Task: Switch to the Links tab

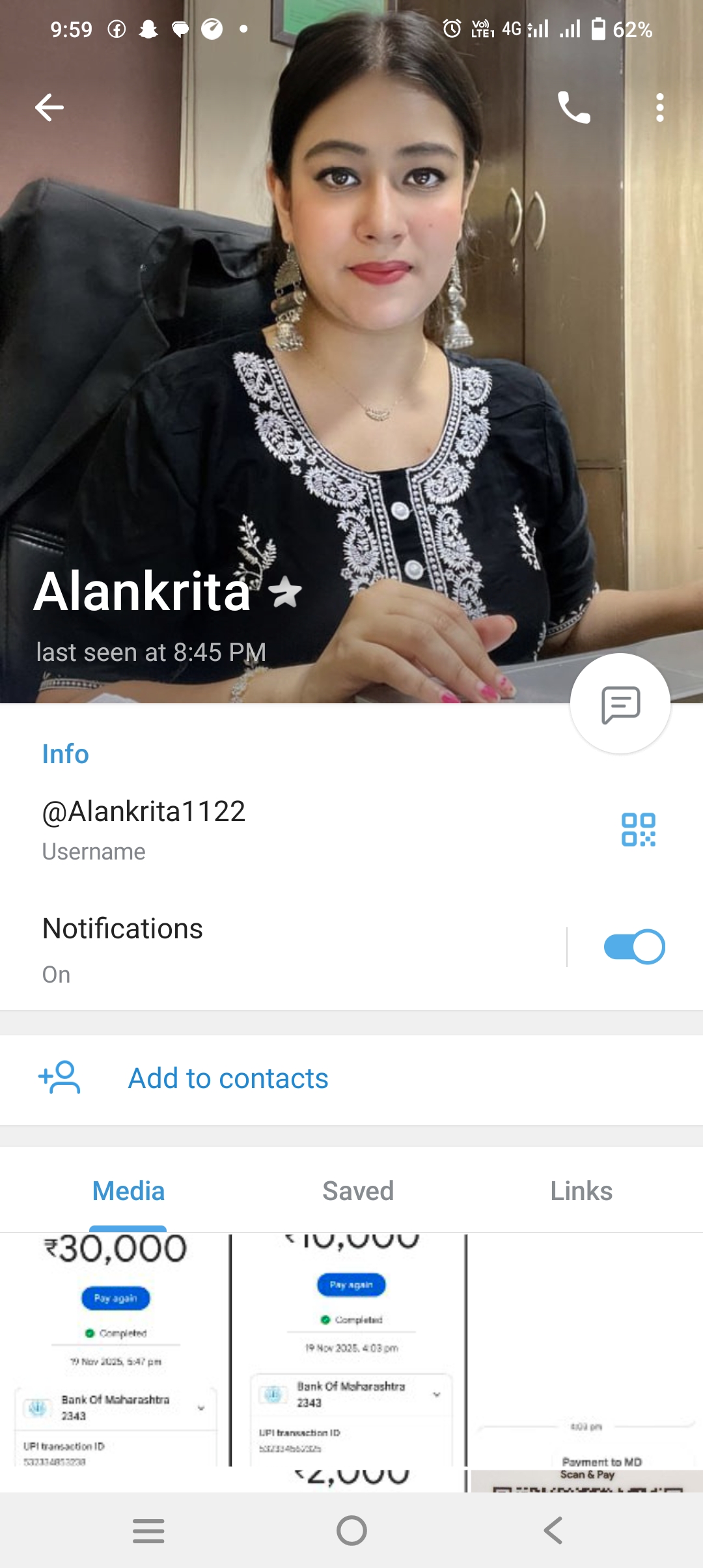Action: tap(581, 1191)
